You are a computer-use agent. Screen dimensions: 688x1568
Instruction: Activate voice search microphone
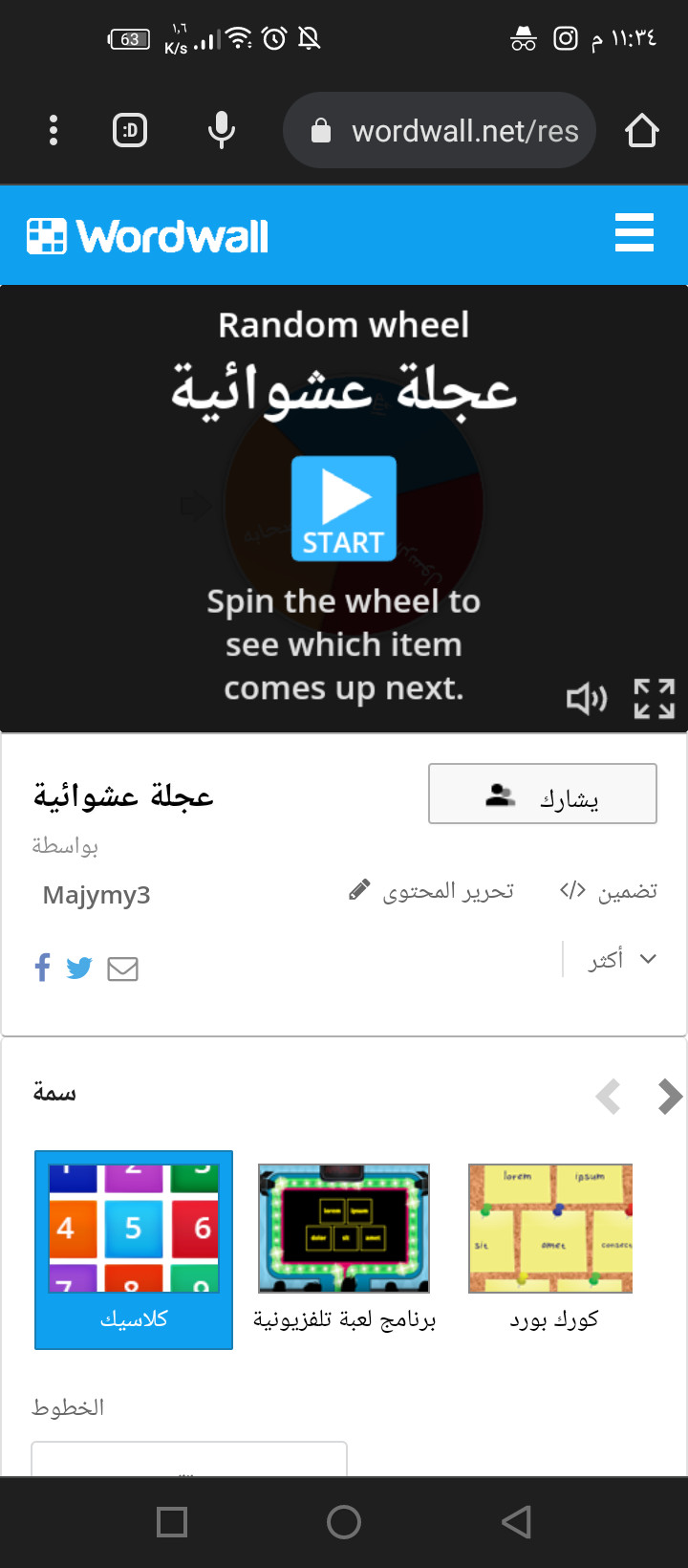click(222, 130)
